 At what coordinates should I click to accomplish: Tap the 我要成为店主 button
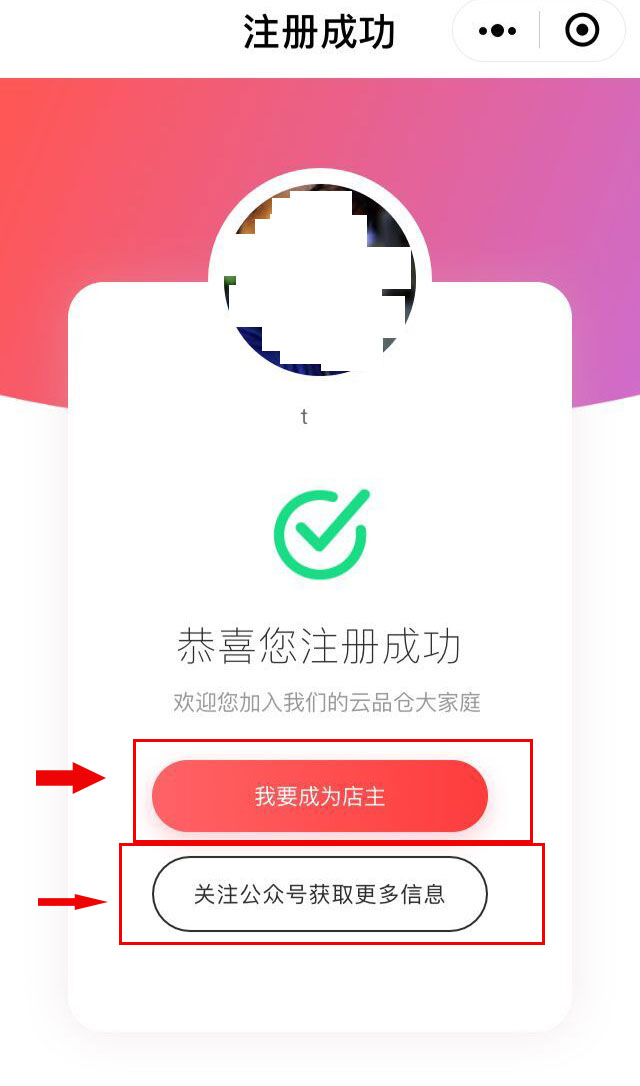pos(320,796)
